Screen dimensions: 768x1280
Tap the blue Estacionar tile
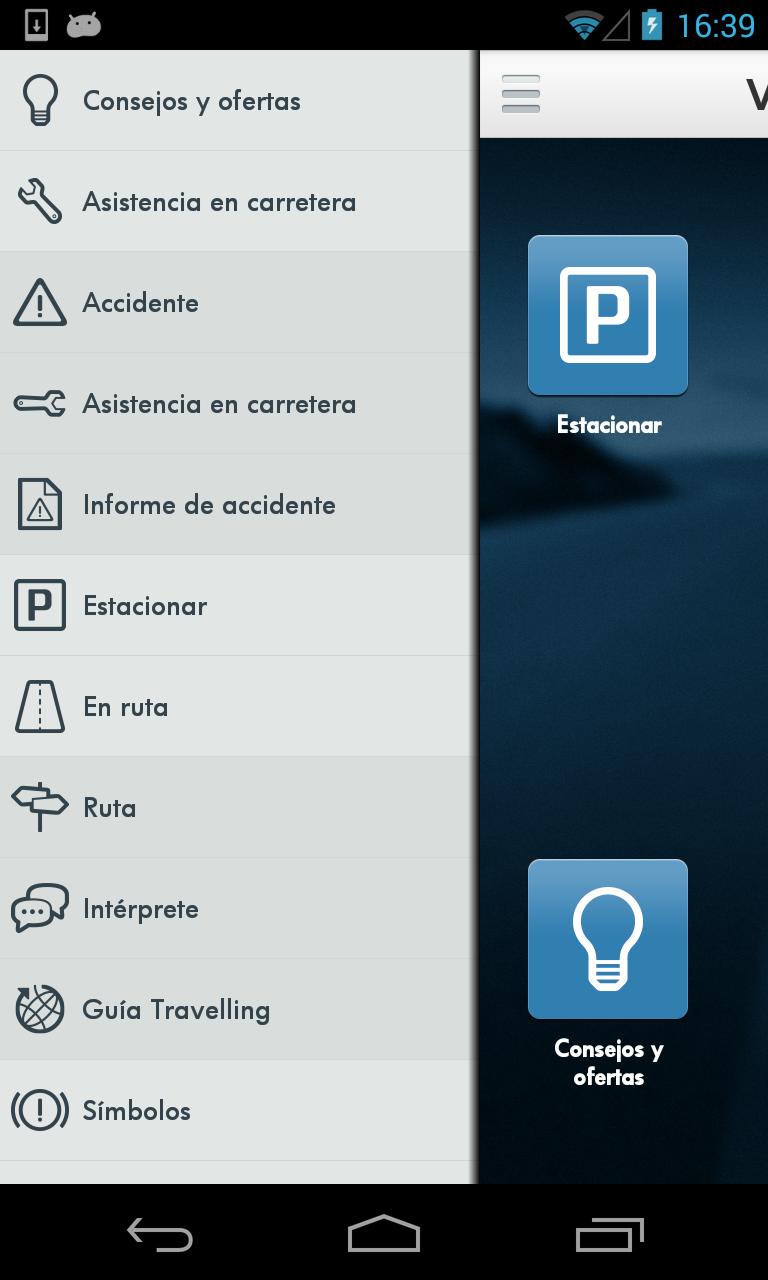[x=607, y=315]
